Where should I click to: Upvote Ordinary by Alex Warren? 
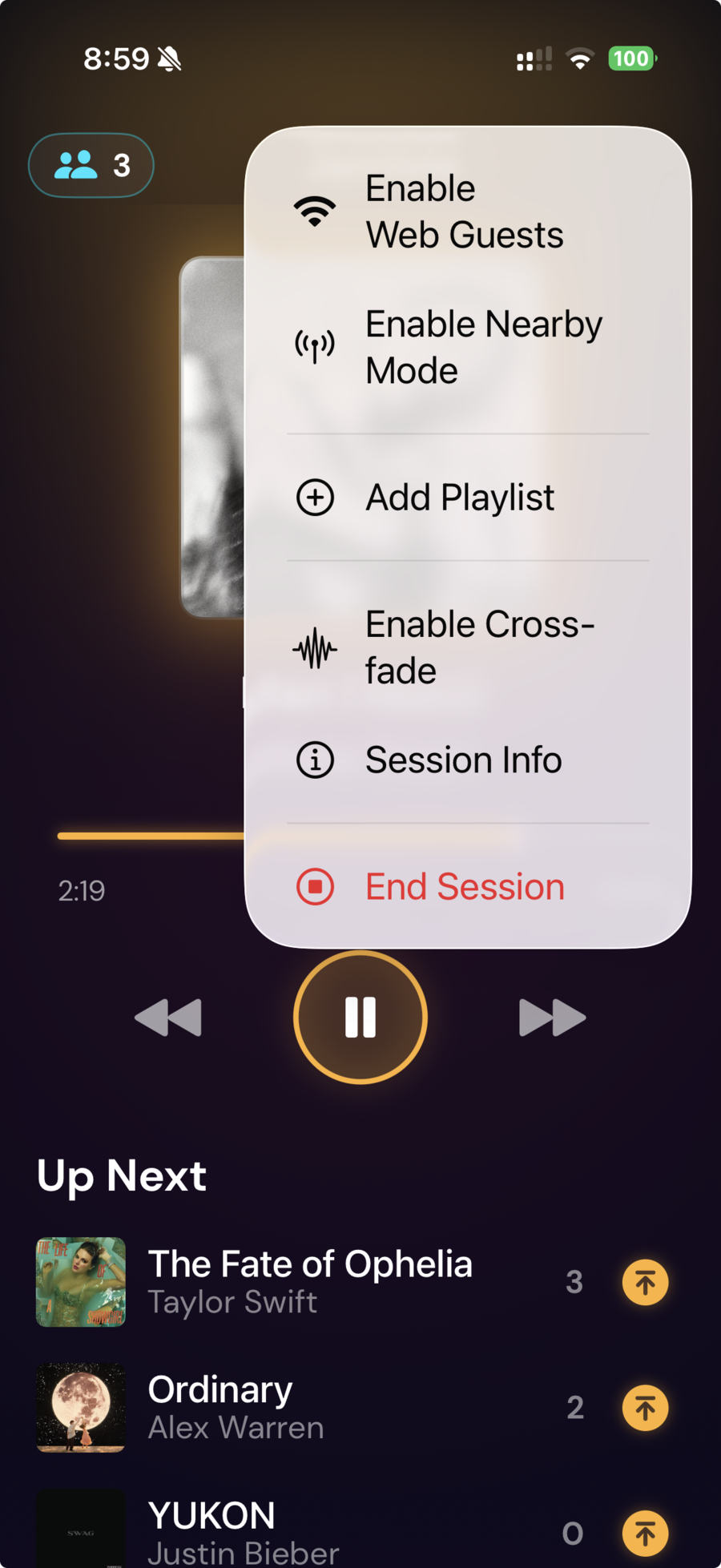(645, 1408)
